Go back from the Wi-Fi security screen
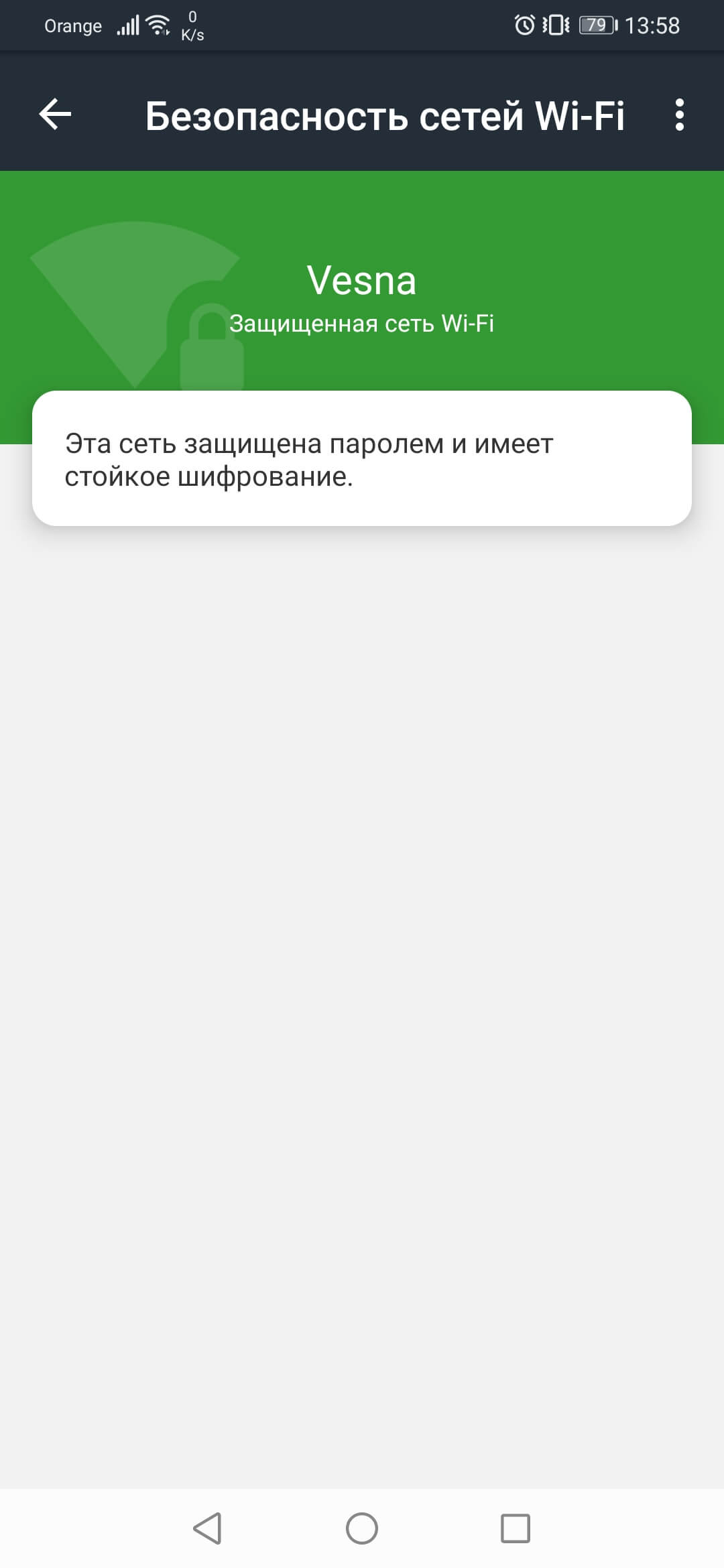The image size is (724, 1568). pyautogui.click(x=55, y=114)
